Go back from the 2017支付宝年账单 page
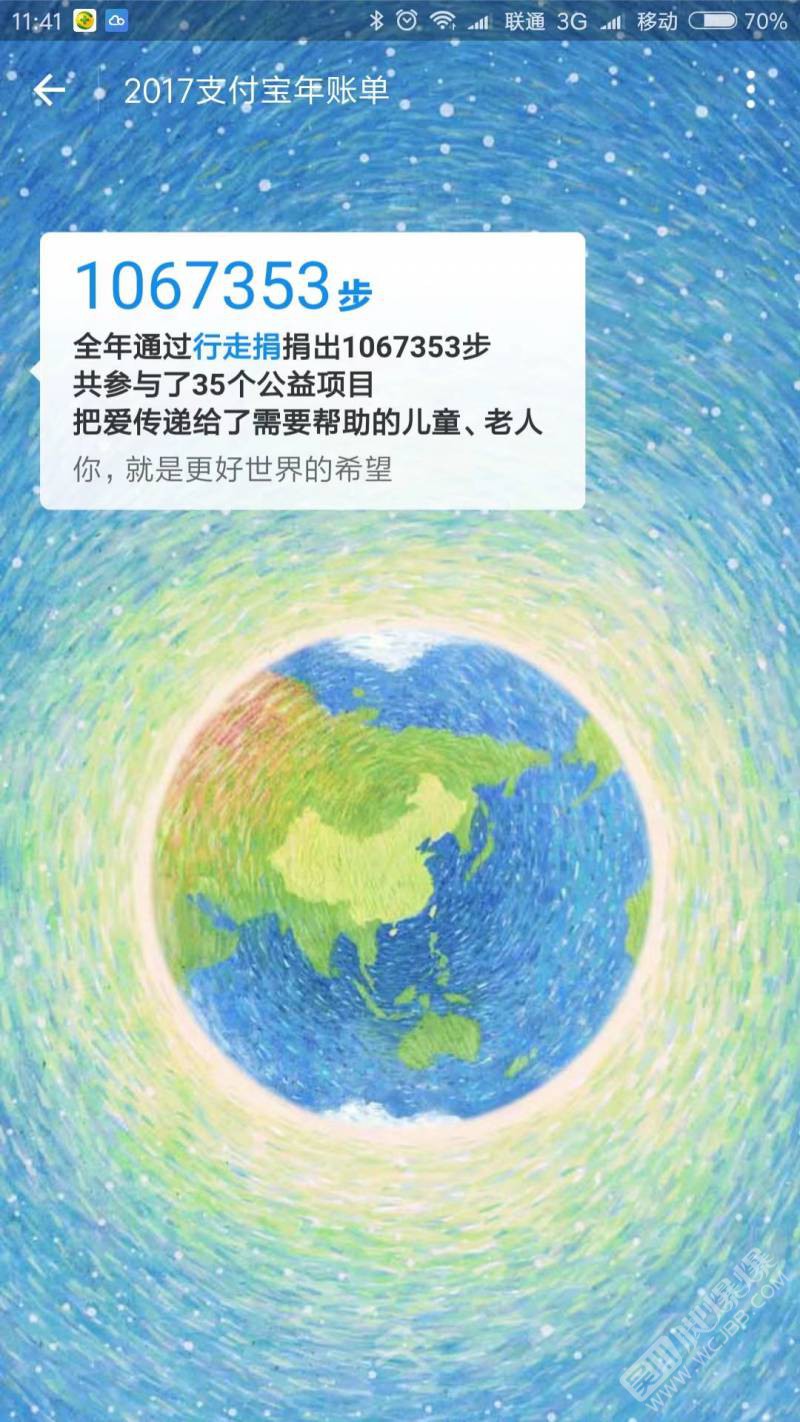 tap(49, 91)
